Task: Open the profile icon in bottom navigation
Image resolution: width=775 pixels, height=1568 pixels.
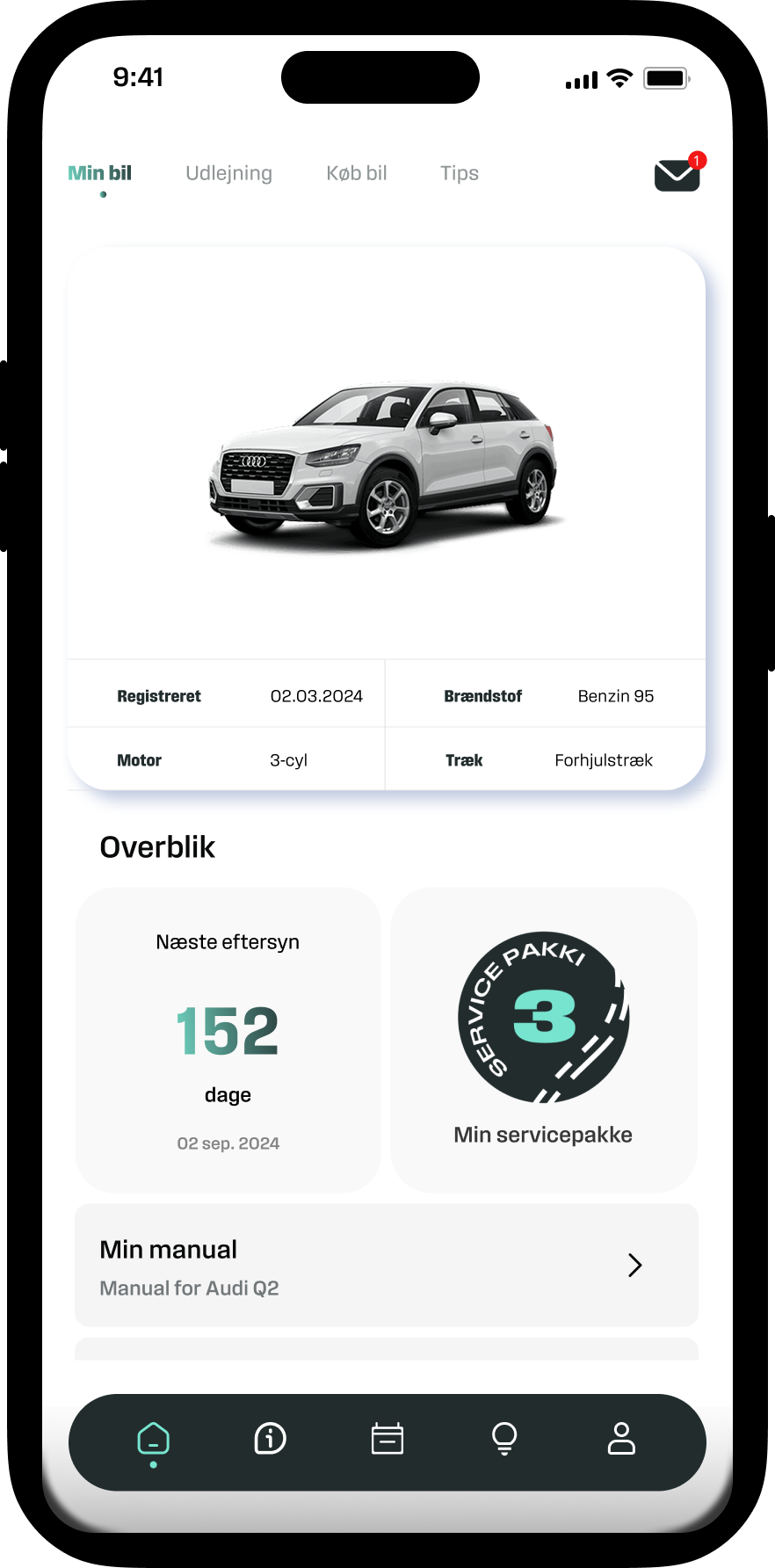Action: pyautogui.click(x=621, y=1439)
